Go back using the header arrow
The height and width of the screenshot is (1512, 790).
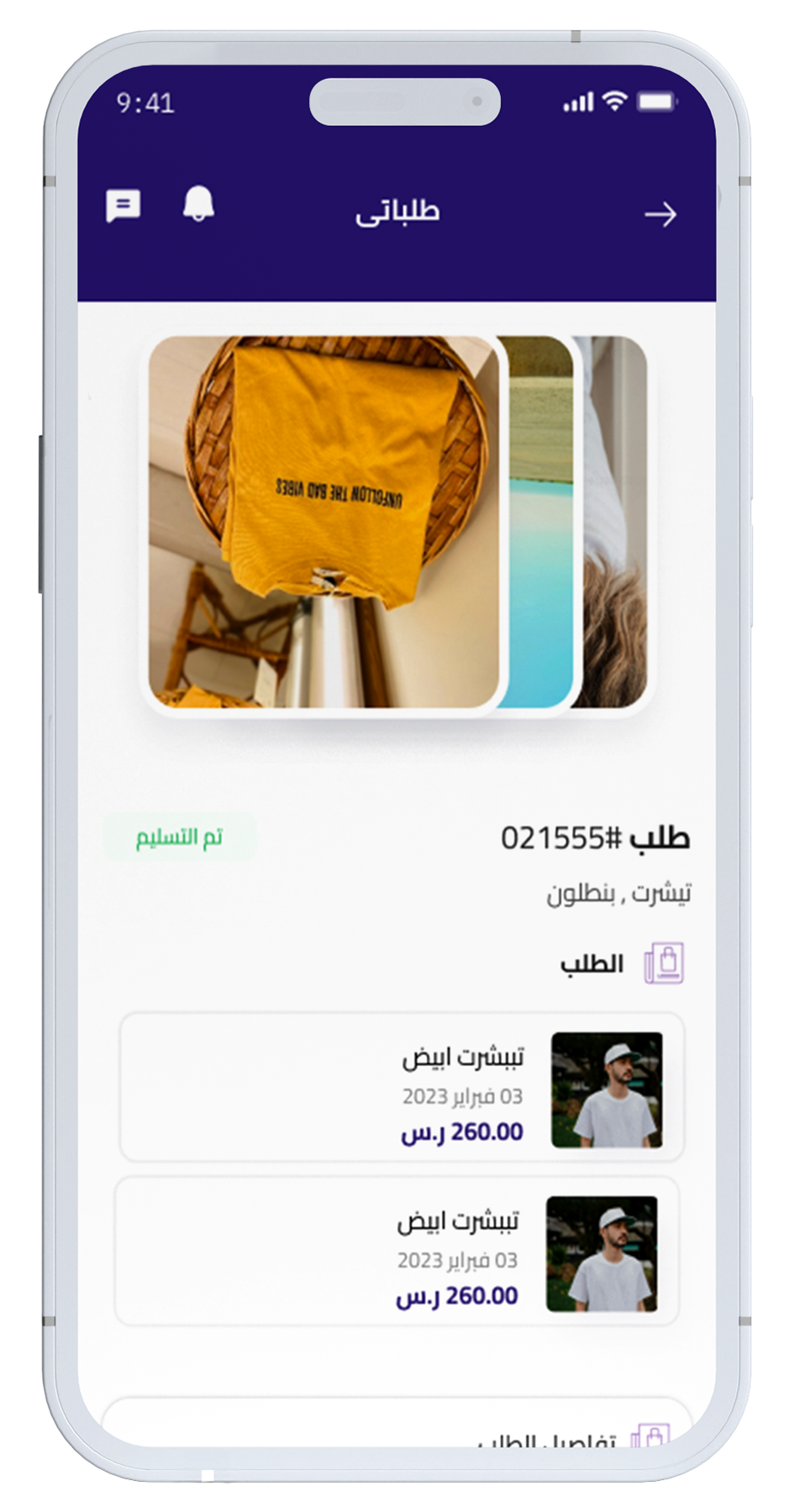point(660,215)
